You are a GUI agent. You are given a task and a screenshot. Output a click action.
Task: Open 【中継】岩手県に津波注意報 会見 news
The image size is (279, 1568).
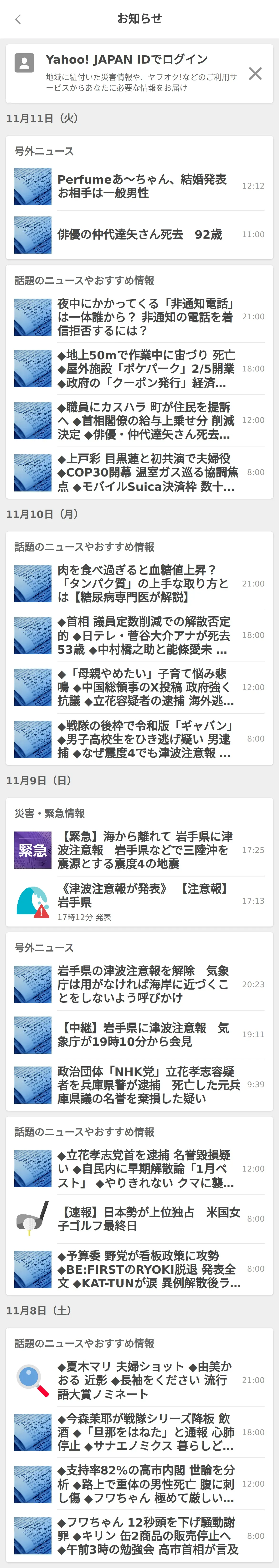point(146,1035)
